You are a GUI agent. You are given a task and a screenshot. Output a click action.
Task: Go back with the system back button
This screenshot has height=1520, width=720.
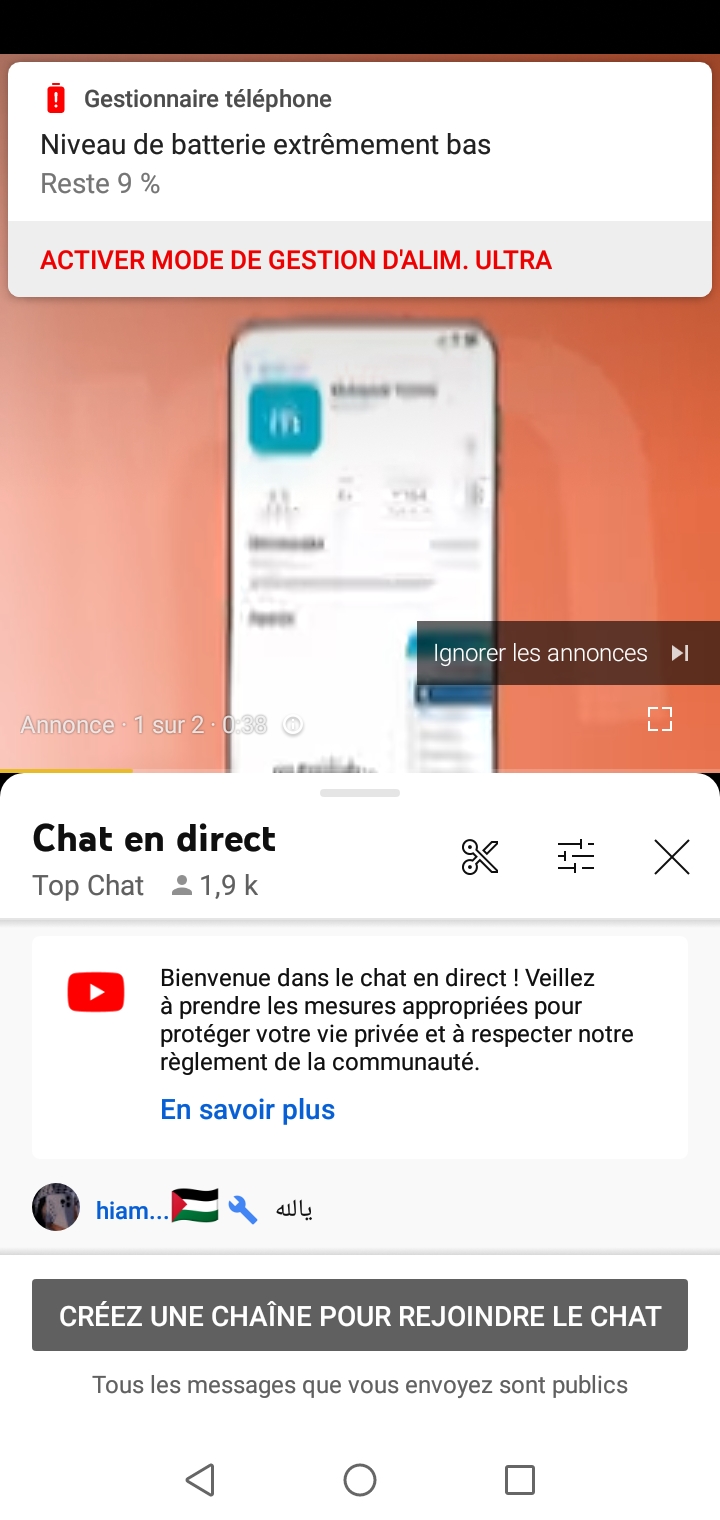point(200,1479)
